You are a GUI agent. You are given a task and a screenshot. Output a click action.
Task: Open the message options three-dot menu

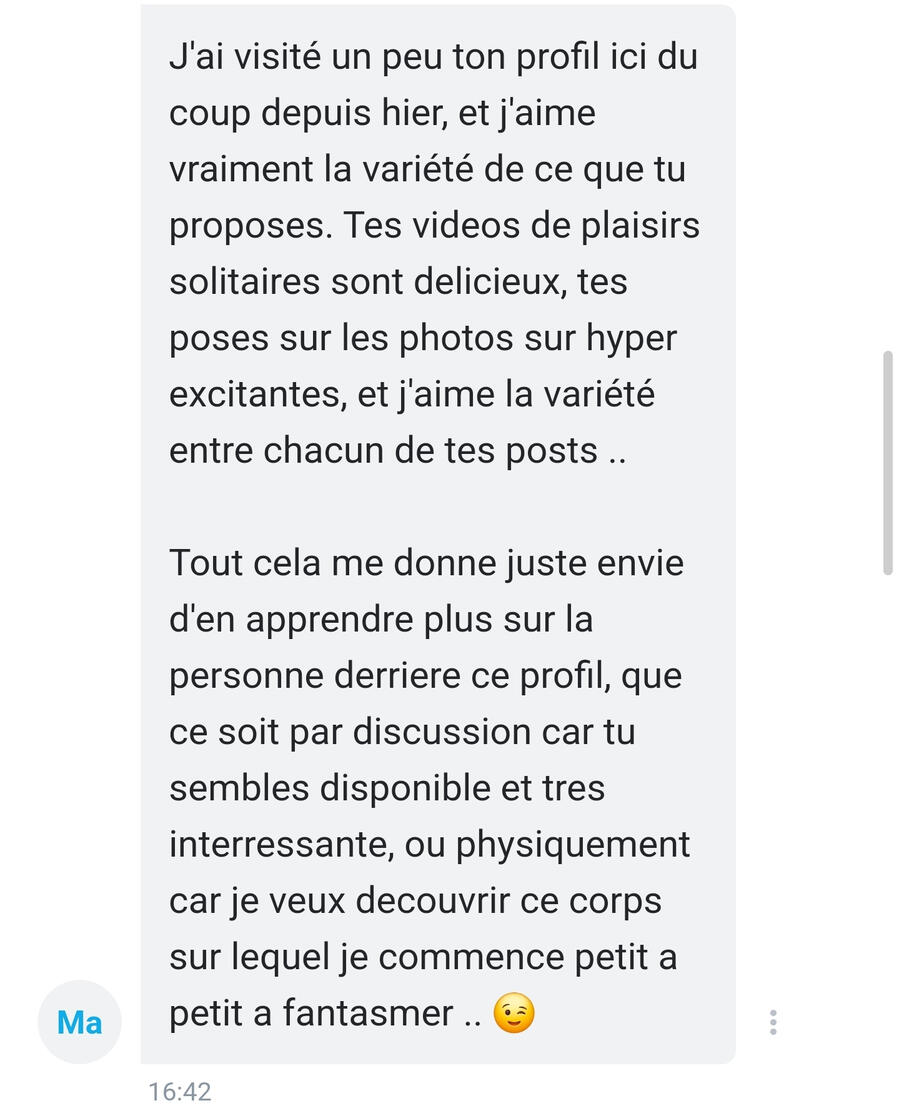tap(773, 1022)
